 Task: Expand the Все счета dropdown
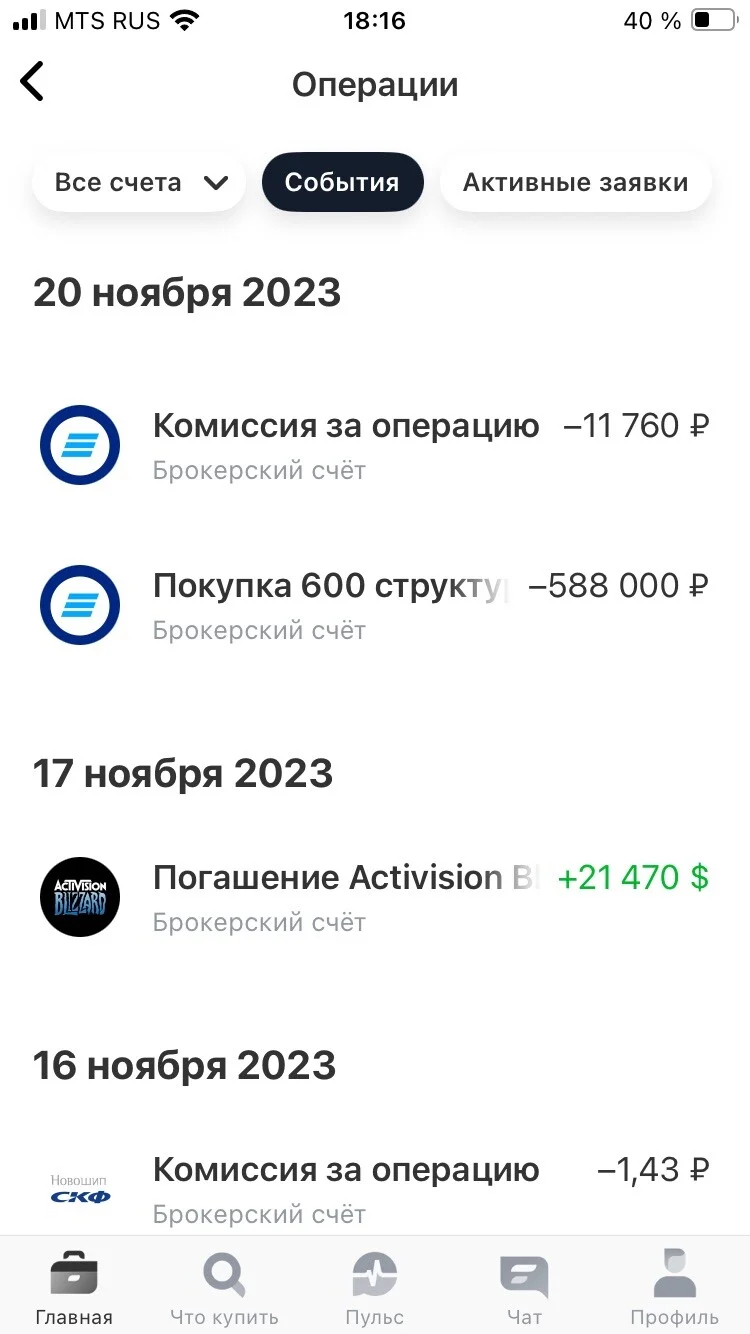(x=139, y=182)
